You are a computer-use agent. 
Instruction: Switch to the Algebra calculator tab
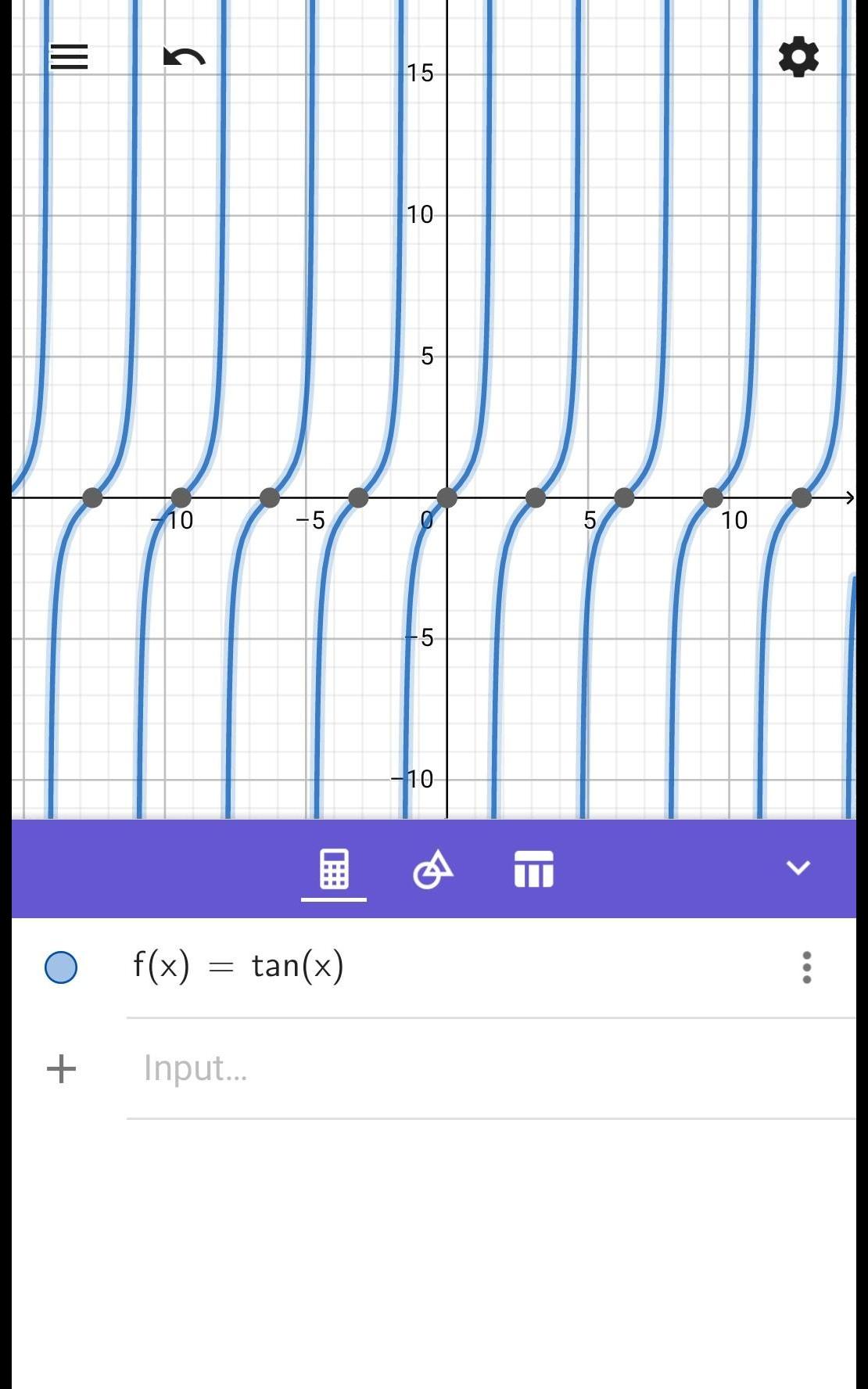click(x=334, y=869)
